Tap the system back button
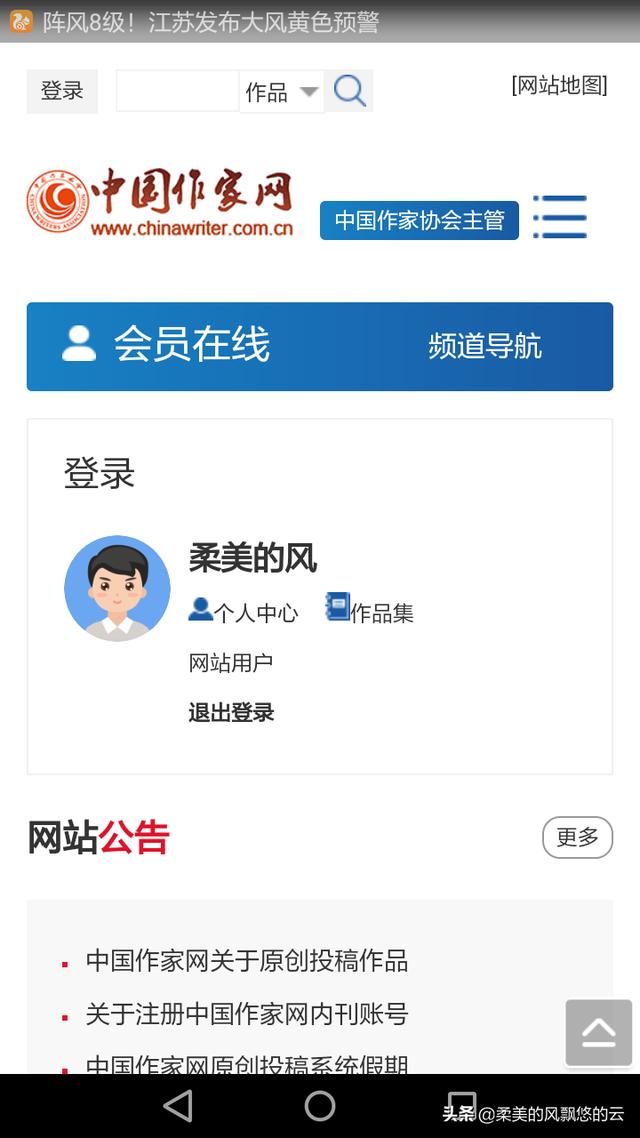 [178, 1106]
